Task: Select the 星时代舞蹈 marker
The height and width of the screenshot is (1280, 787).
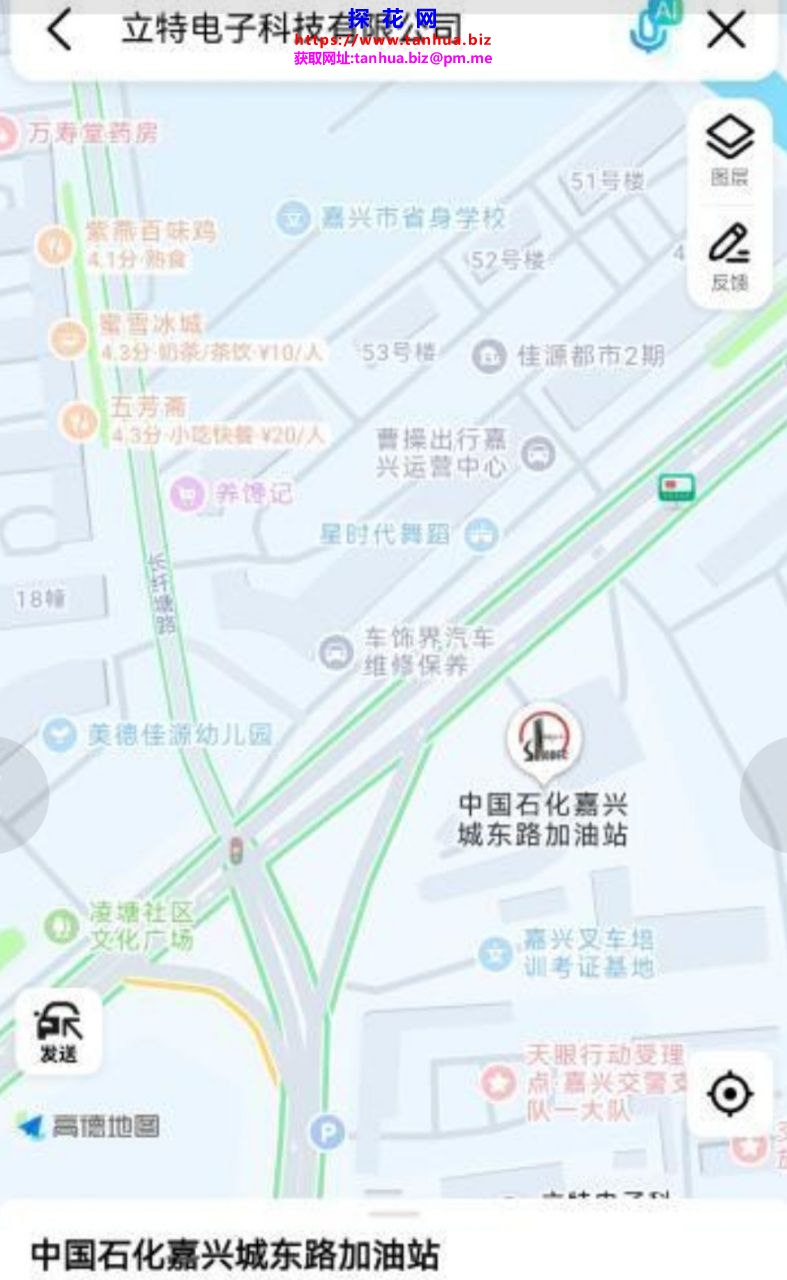Action: pyautogui.click(x=481, y=534)
